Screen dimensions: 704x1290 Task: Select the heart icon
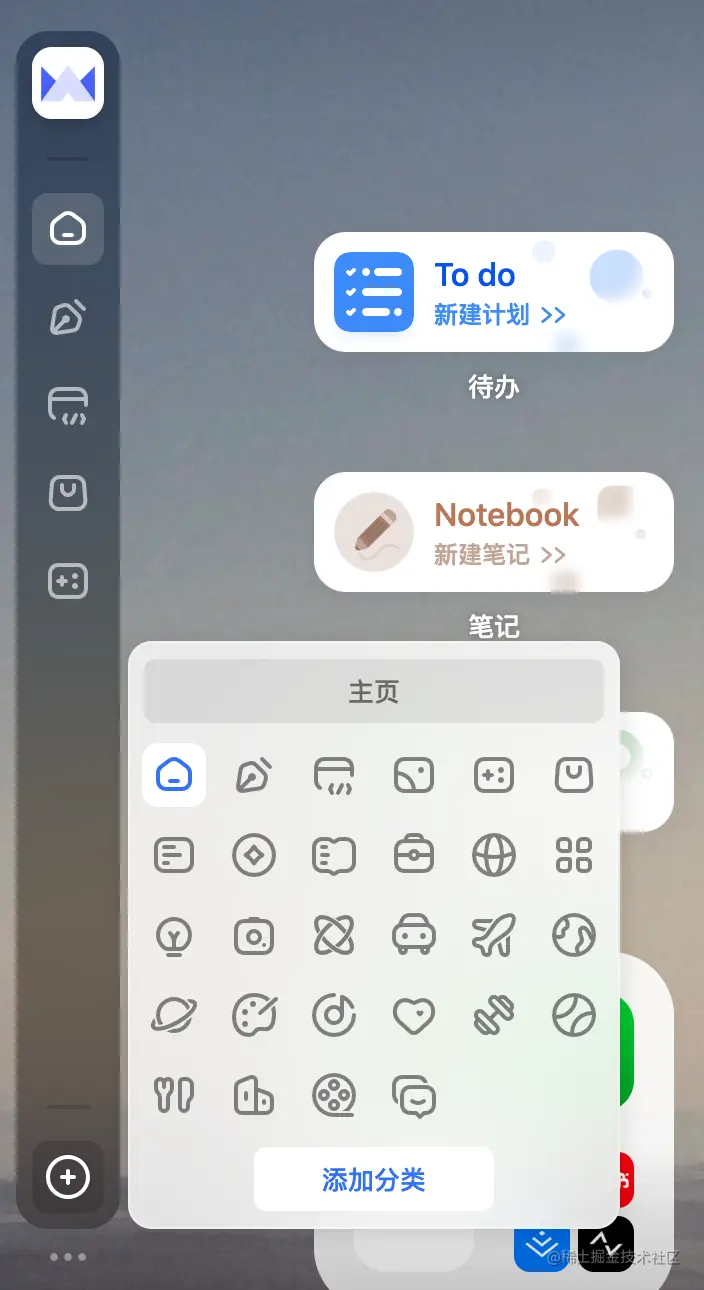pyautogui.click(x=413, y=1016)
